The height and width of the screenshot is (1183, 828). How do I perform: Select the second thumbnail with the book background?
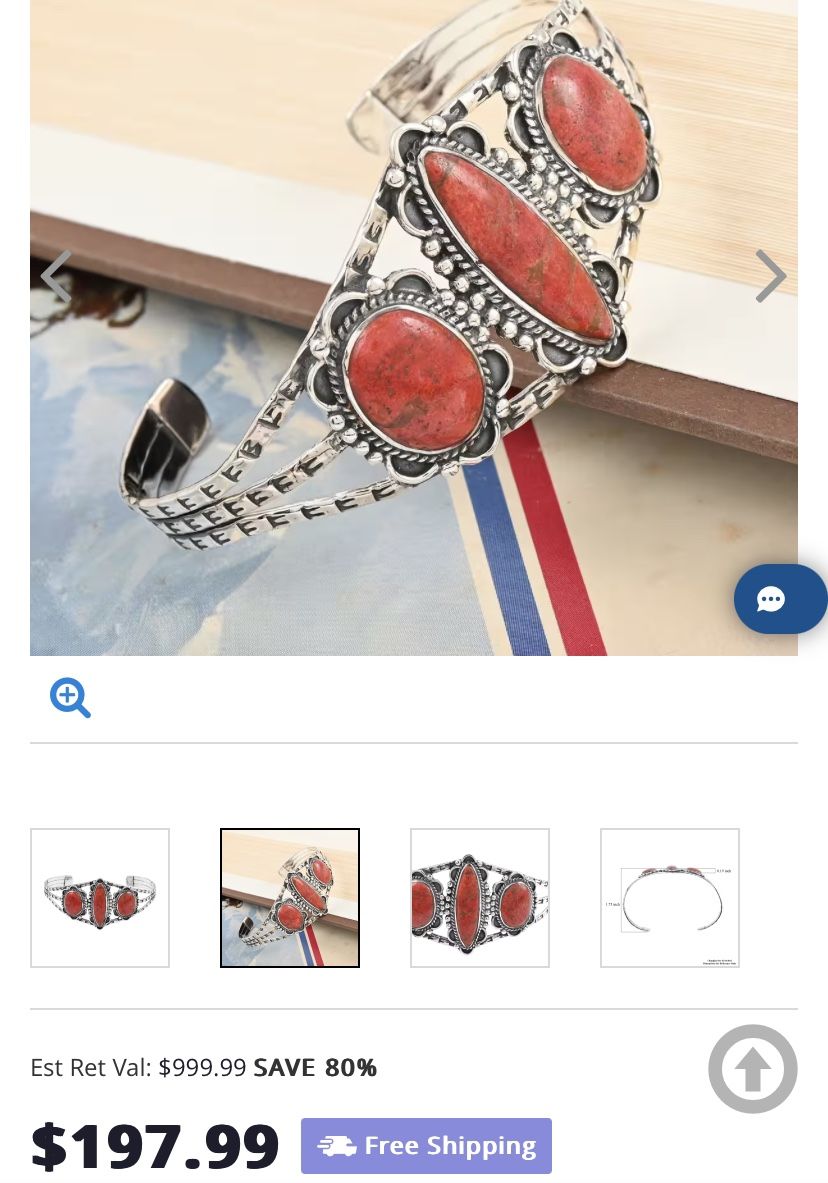pos(290,898)
